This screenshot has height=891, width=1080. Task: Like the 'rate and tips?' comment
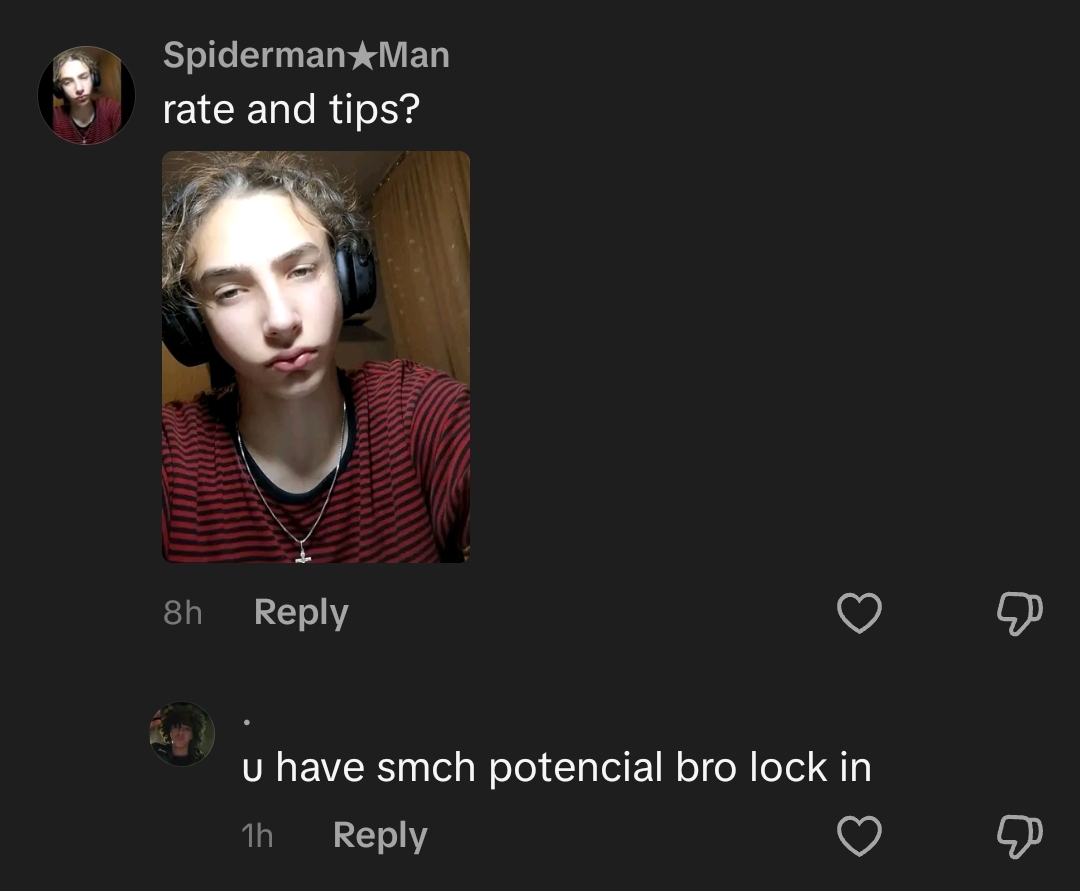point(859,613)
